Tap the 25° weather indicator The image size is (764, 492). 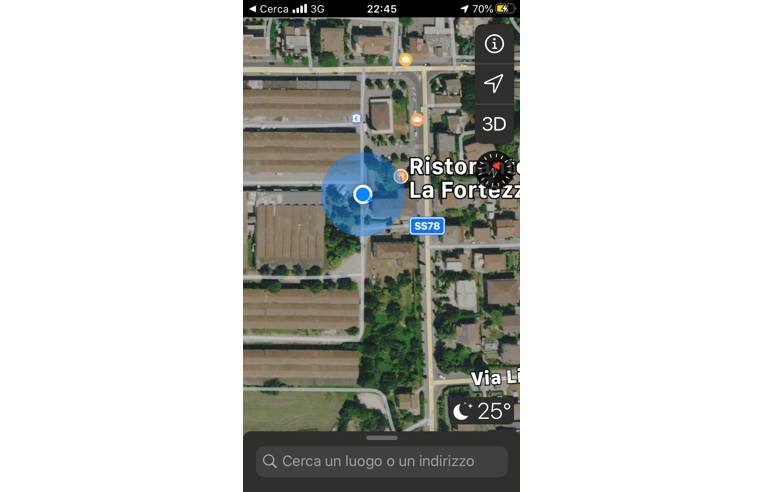pyautogui.click(x=482, y=410)
